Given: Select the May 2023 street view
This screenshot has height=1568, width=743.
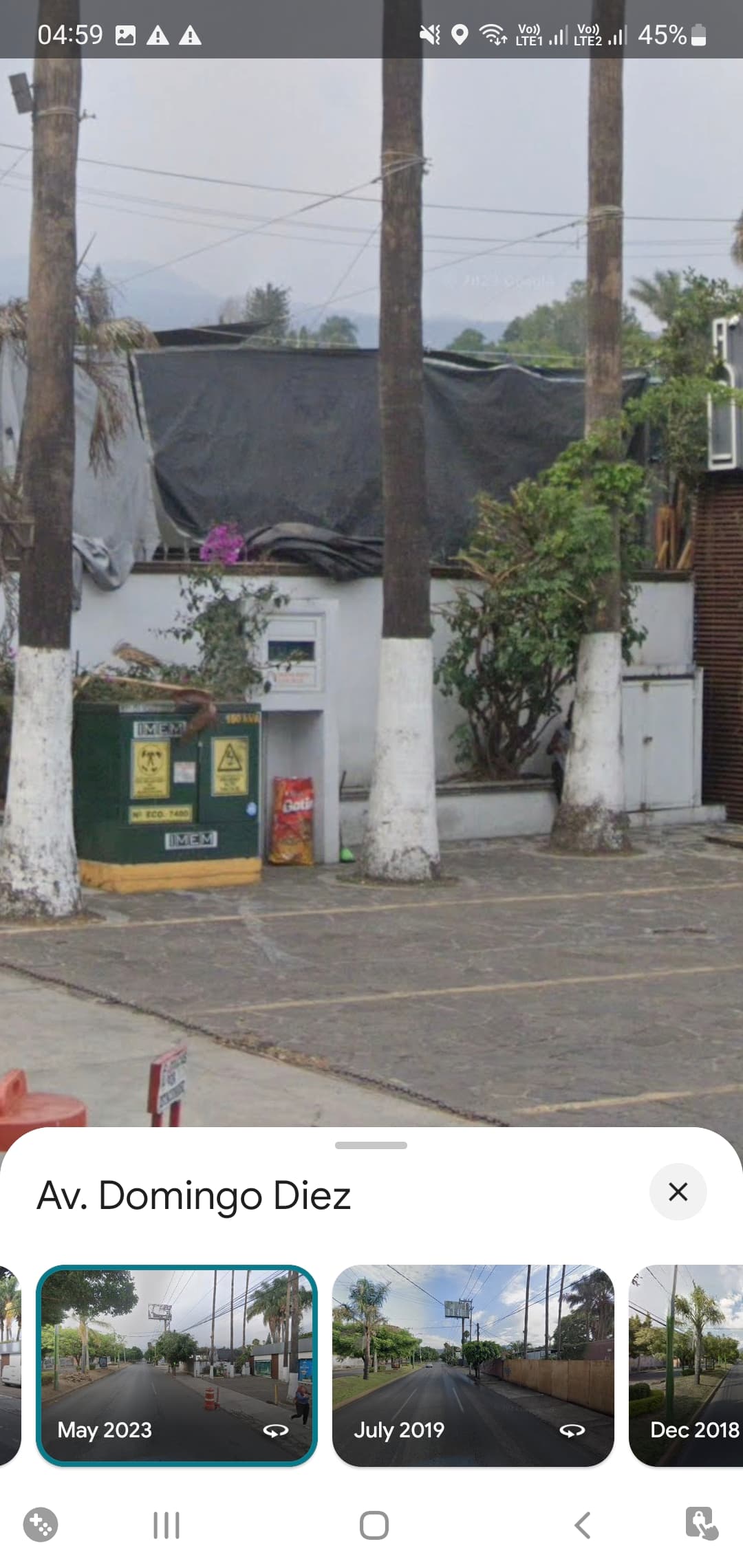Looking at the screenshot, I should [177, 1366].
